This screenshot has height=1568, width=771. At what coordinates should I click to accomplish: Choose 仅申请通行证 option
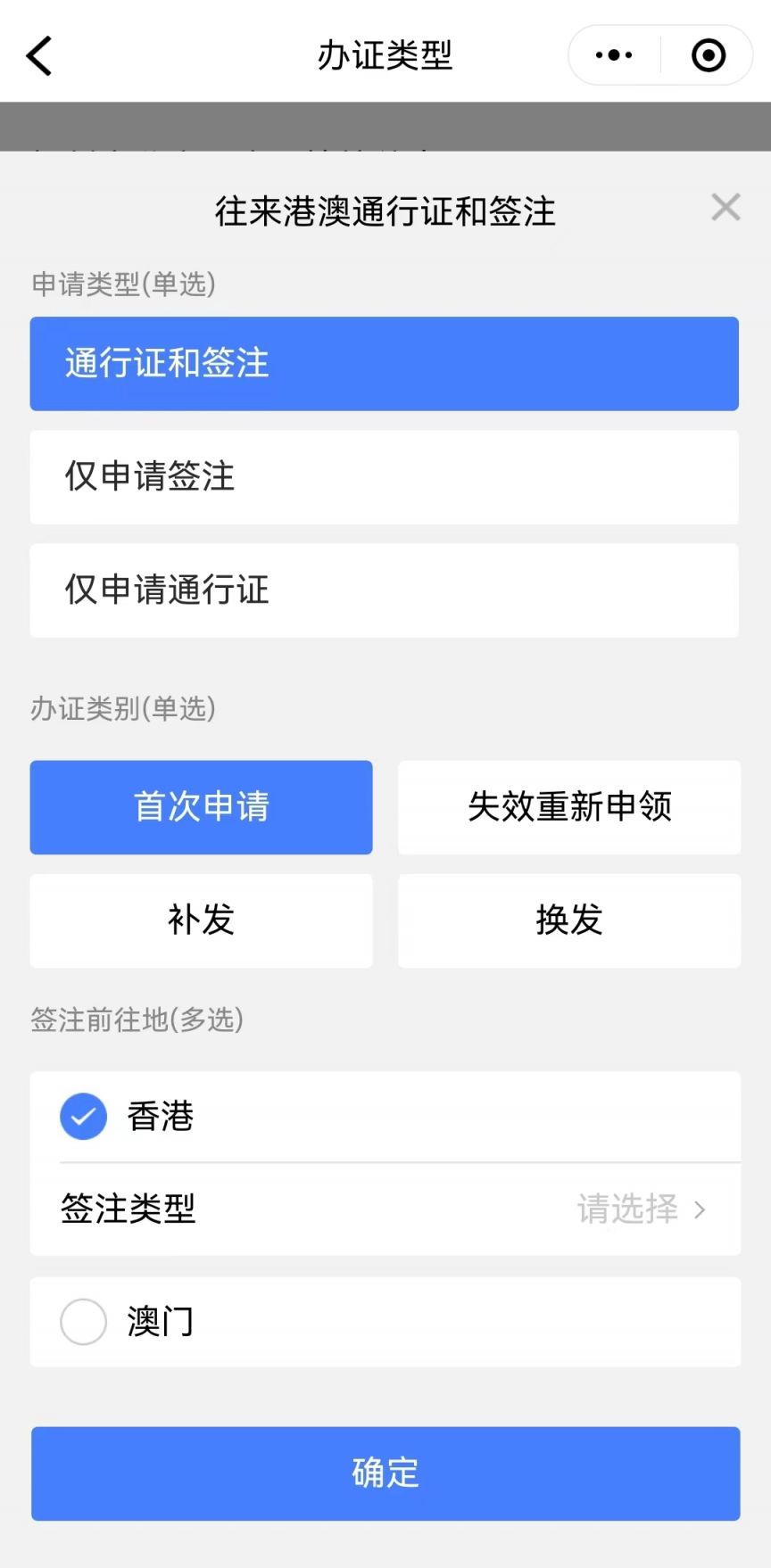coord(384,590)
